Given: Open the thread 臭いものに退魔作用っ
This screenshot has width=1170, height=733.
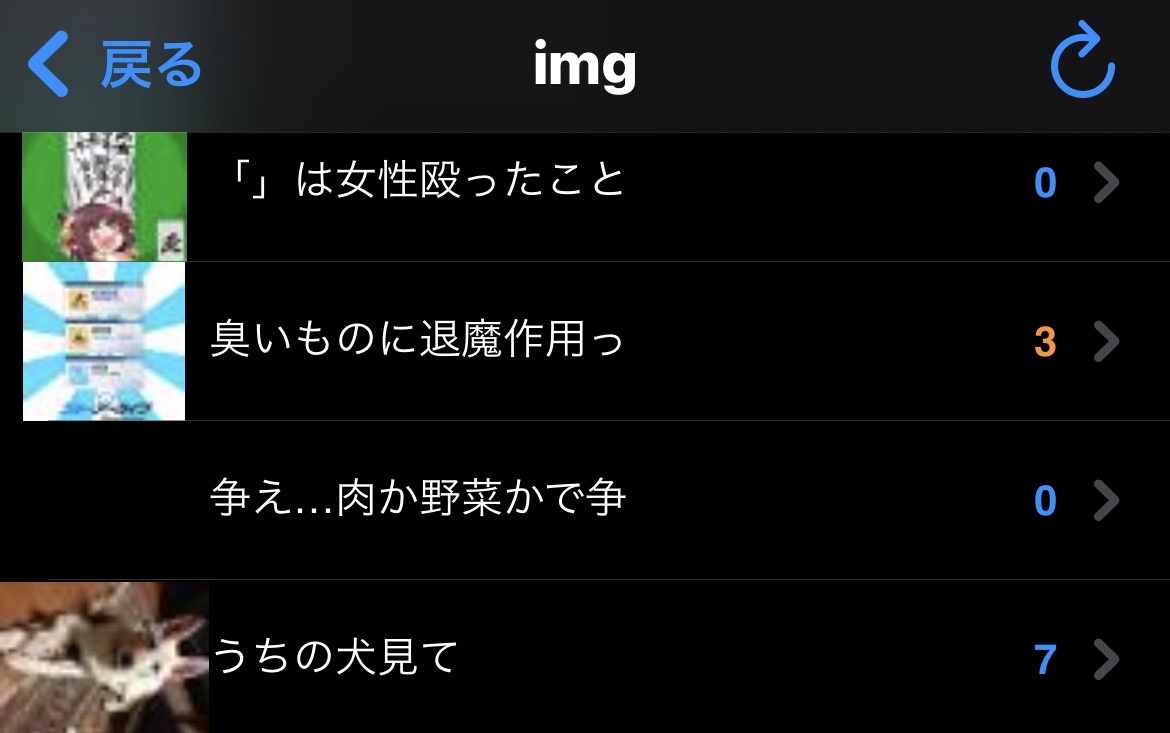Looking at the screenshot, I should 418,341.
